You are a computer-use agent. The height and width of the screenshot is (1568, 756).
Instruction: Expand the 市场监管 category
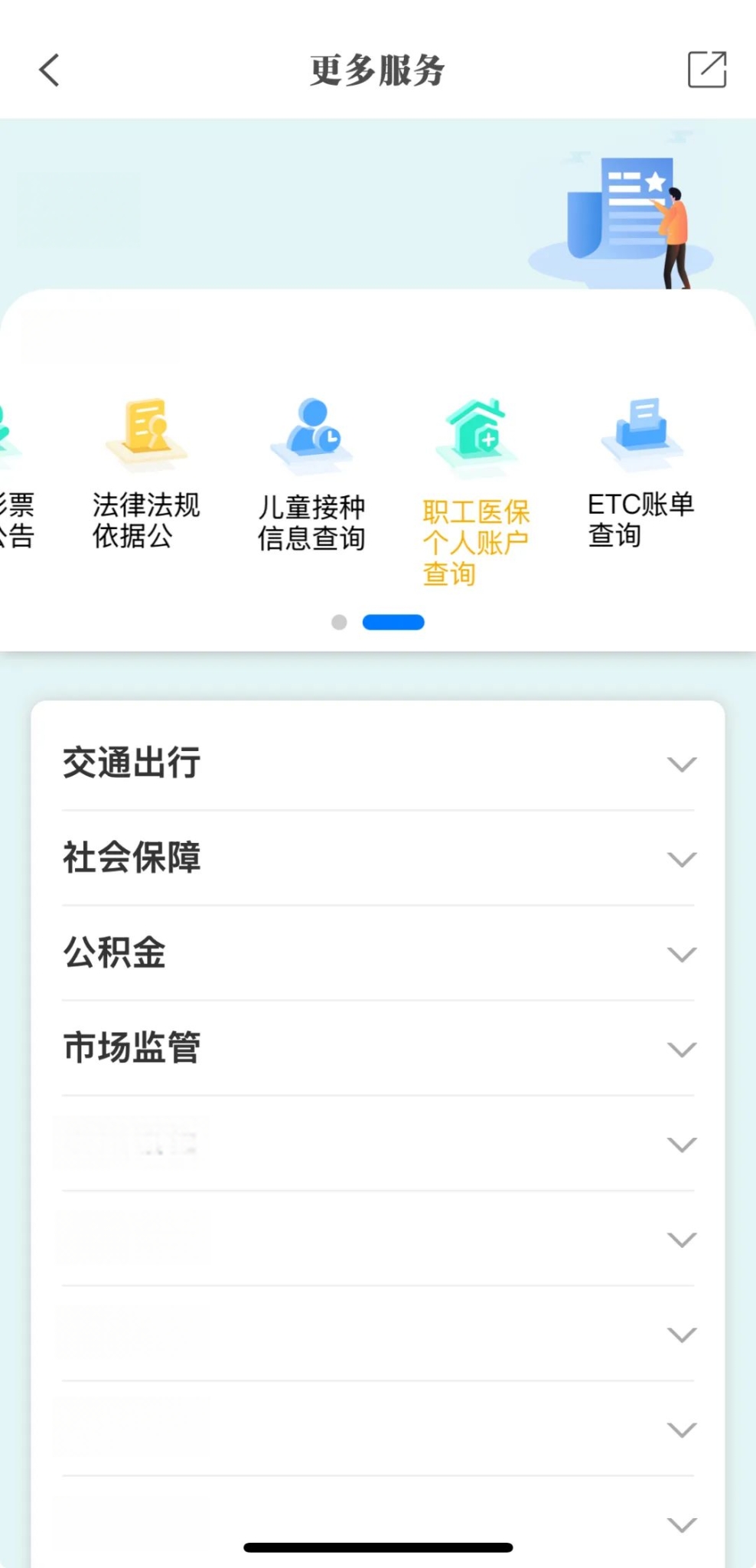pyautogui.click(x=378, y=1048)
